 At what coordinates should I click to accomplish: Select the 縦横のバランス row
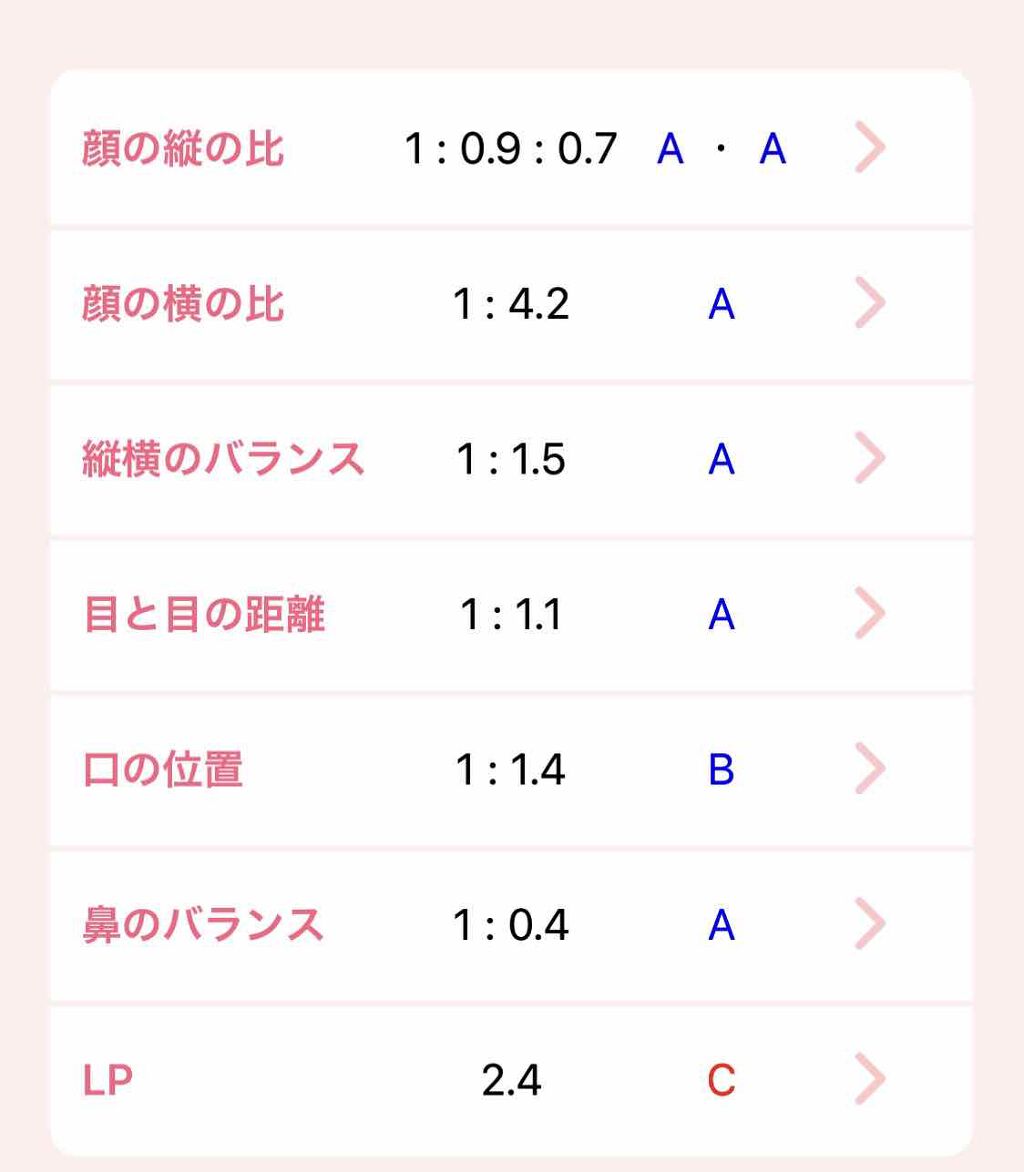click(x=510, y=459)
